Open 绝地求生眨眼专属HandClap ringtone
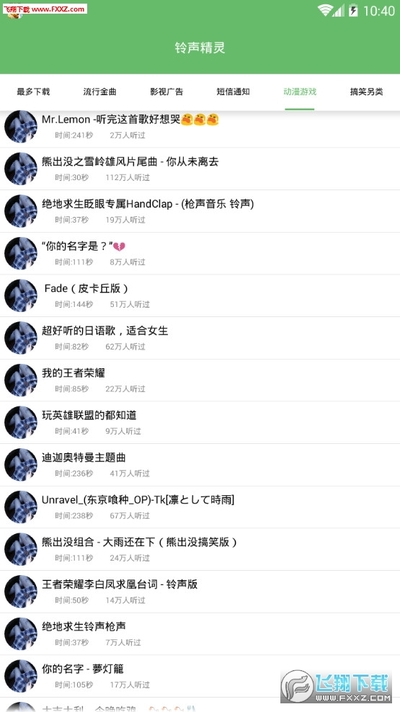The image size is (400, 712). (x=200, y=211)
